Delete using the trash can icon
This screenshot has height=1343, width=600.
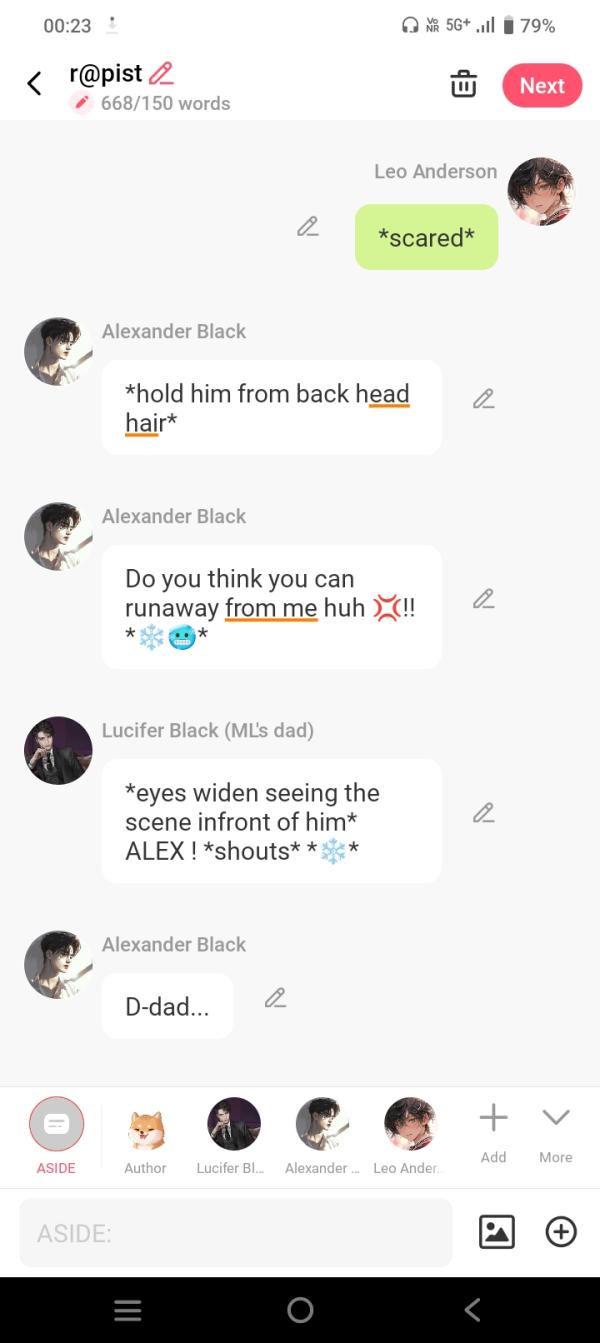tap(463, 85)
